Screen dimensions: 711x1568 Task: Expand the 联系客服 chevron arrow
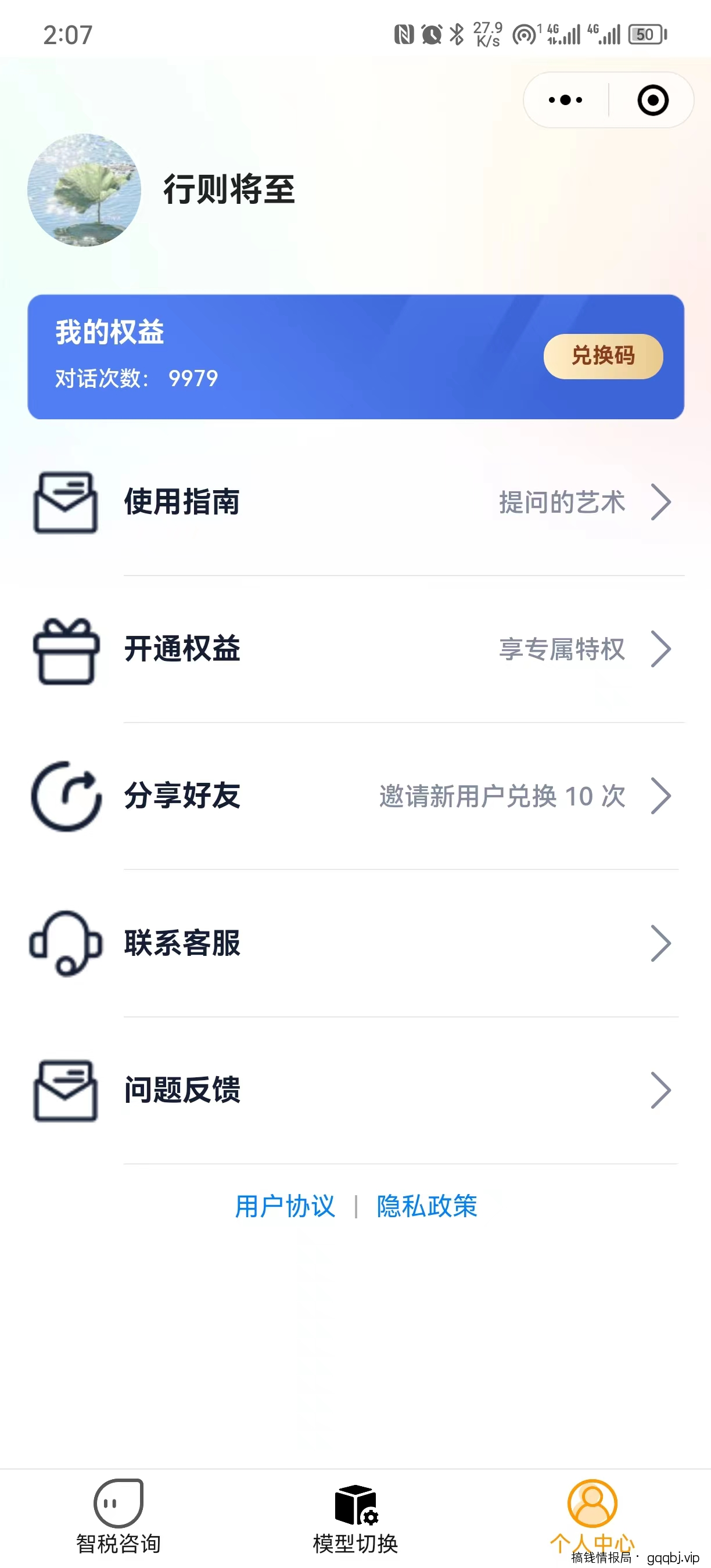(662, 944)
